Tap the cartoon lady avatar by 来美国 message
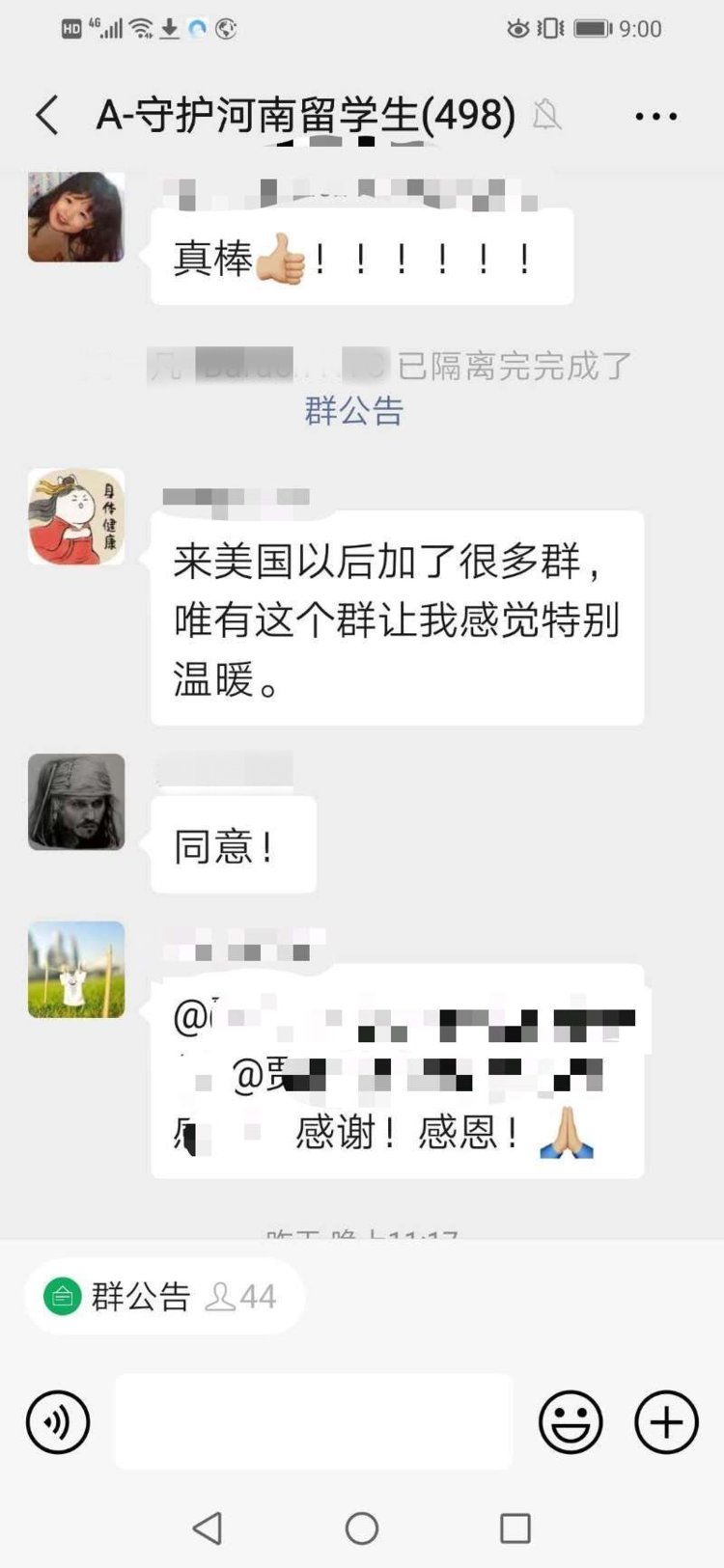724x1568 pixels. tap(76, 517)
